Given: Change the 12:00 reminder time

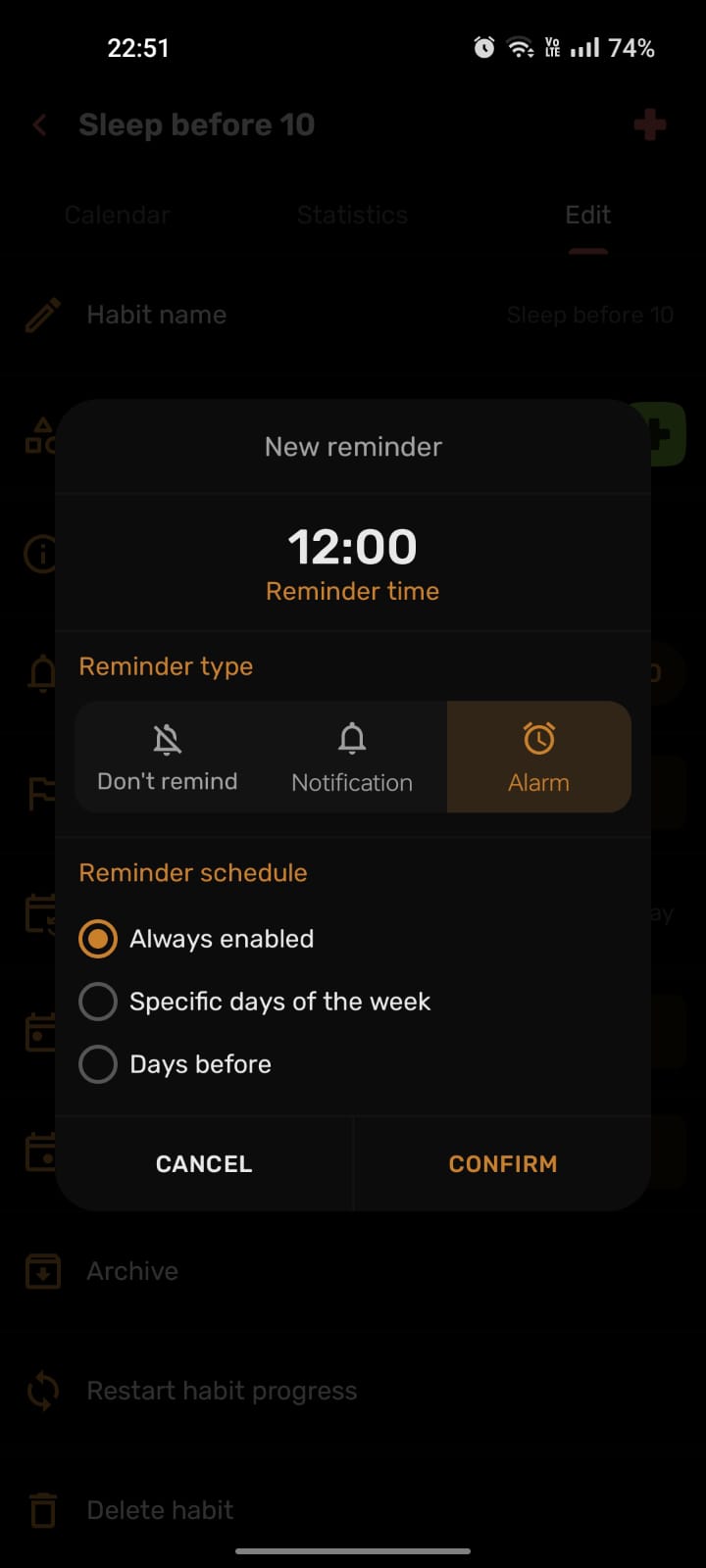Looking at the screenshot, I should click(x=352, y=548).
